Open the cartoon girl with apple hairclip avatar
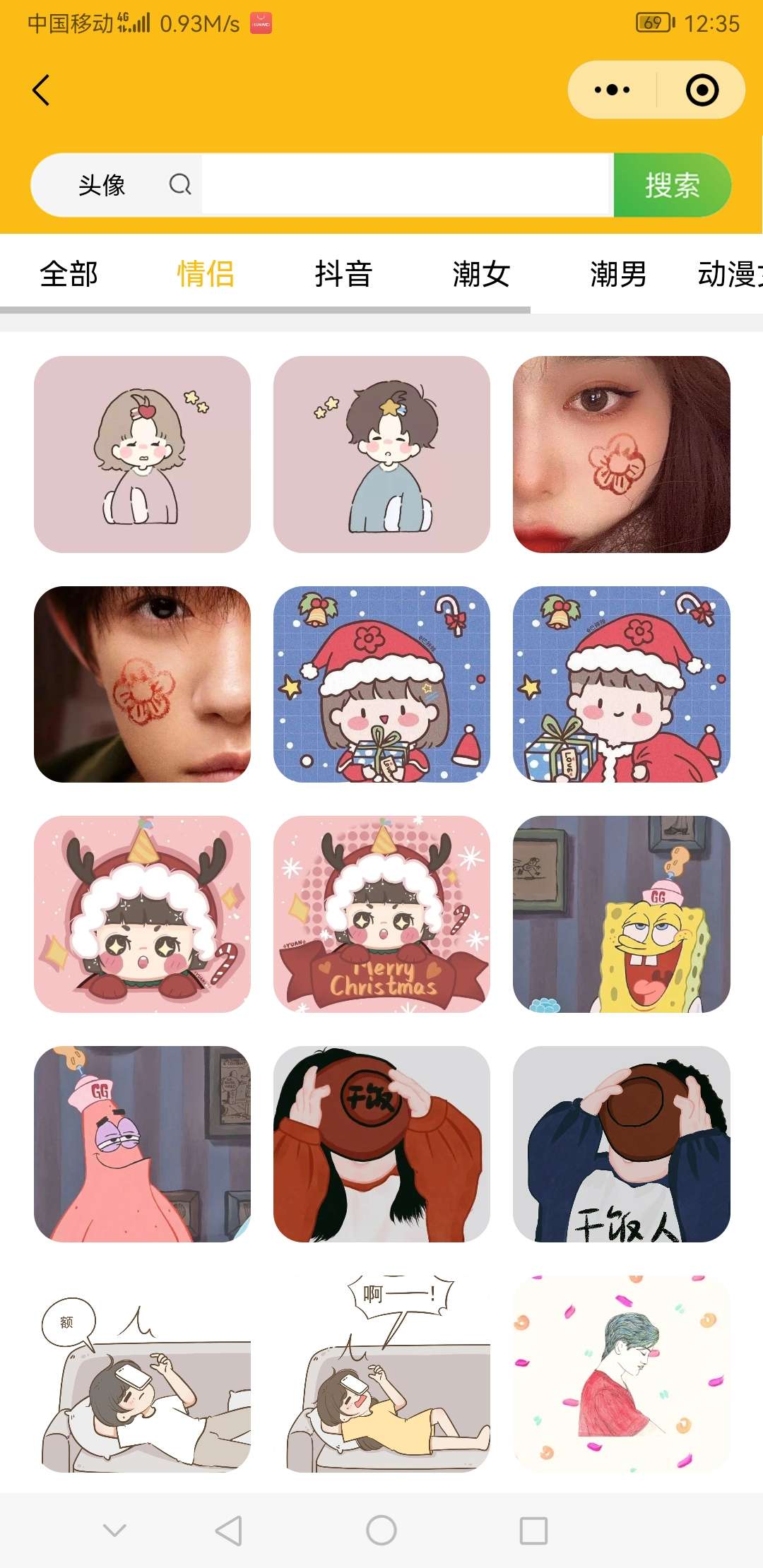The height and width of the screenshot is (1568, 763). tap(142, 454)
